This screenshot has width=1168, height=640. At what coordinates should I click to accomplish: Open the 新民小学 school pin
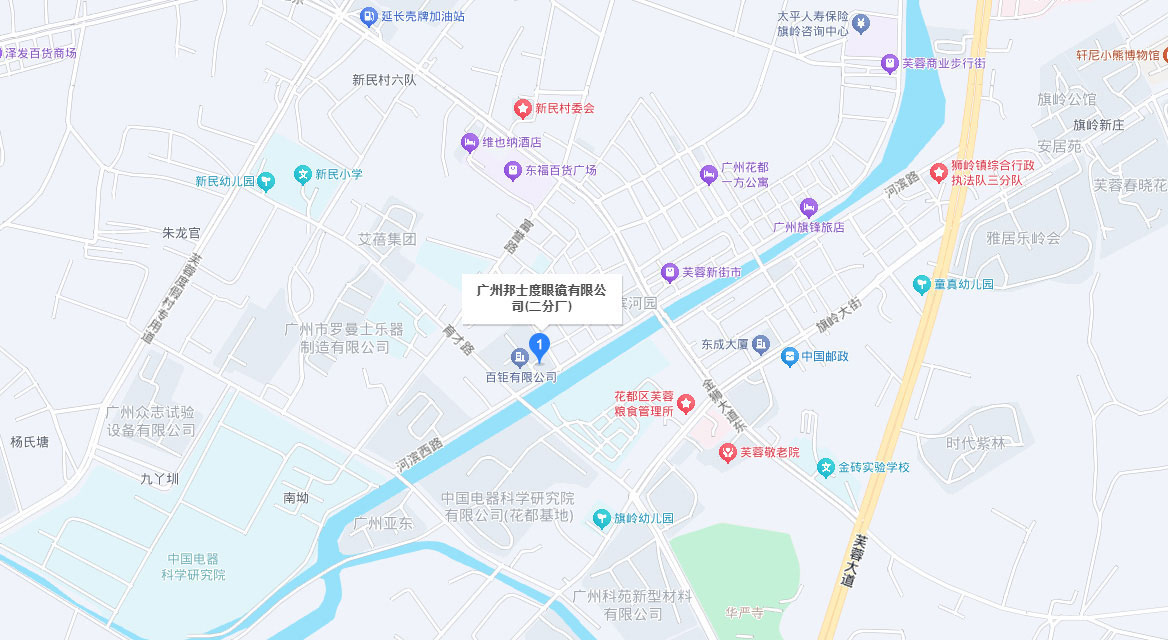301,174
